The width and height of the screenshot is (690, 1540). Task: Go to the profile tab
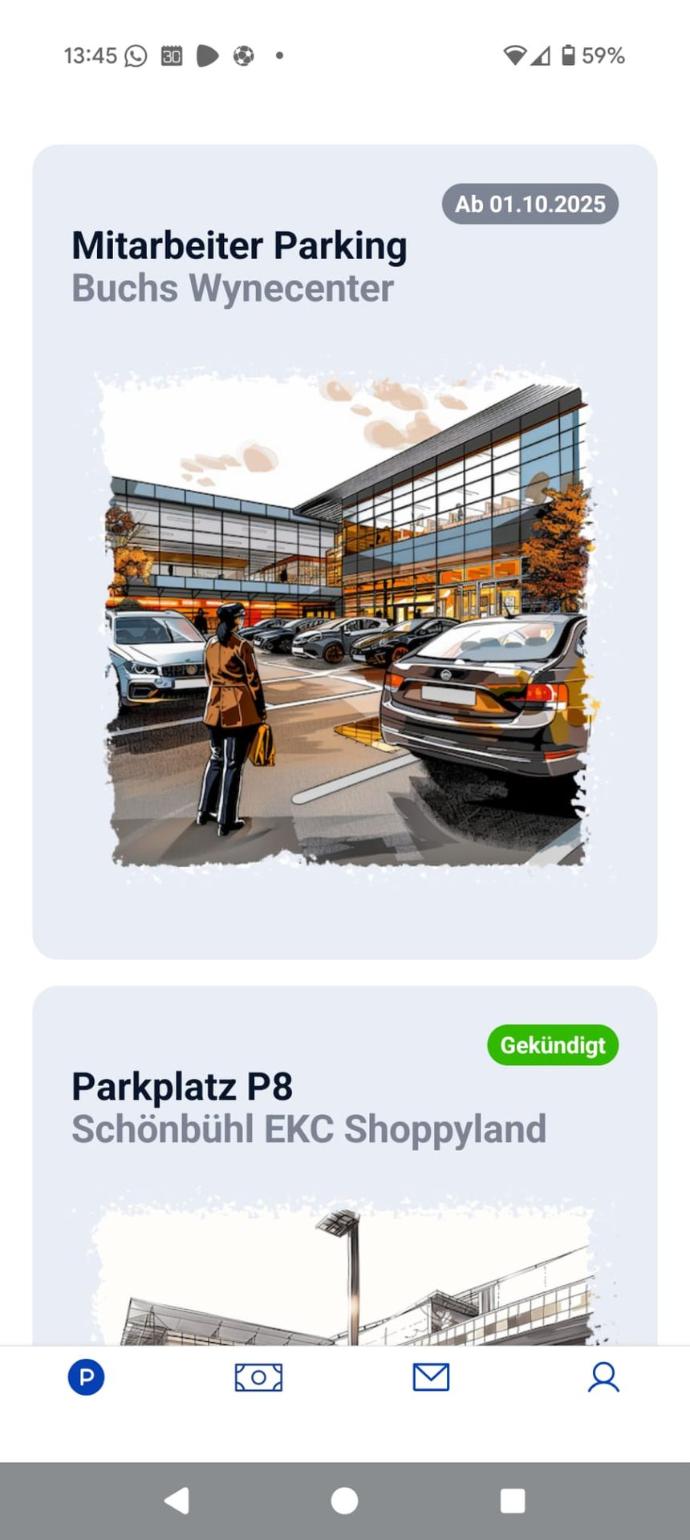click(603, 1378)
